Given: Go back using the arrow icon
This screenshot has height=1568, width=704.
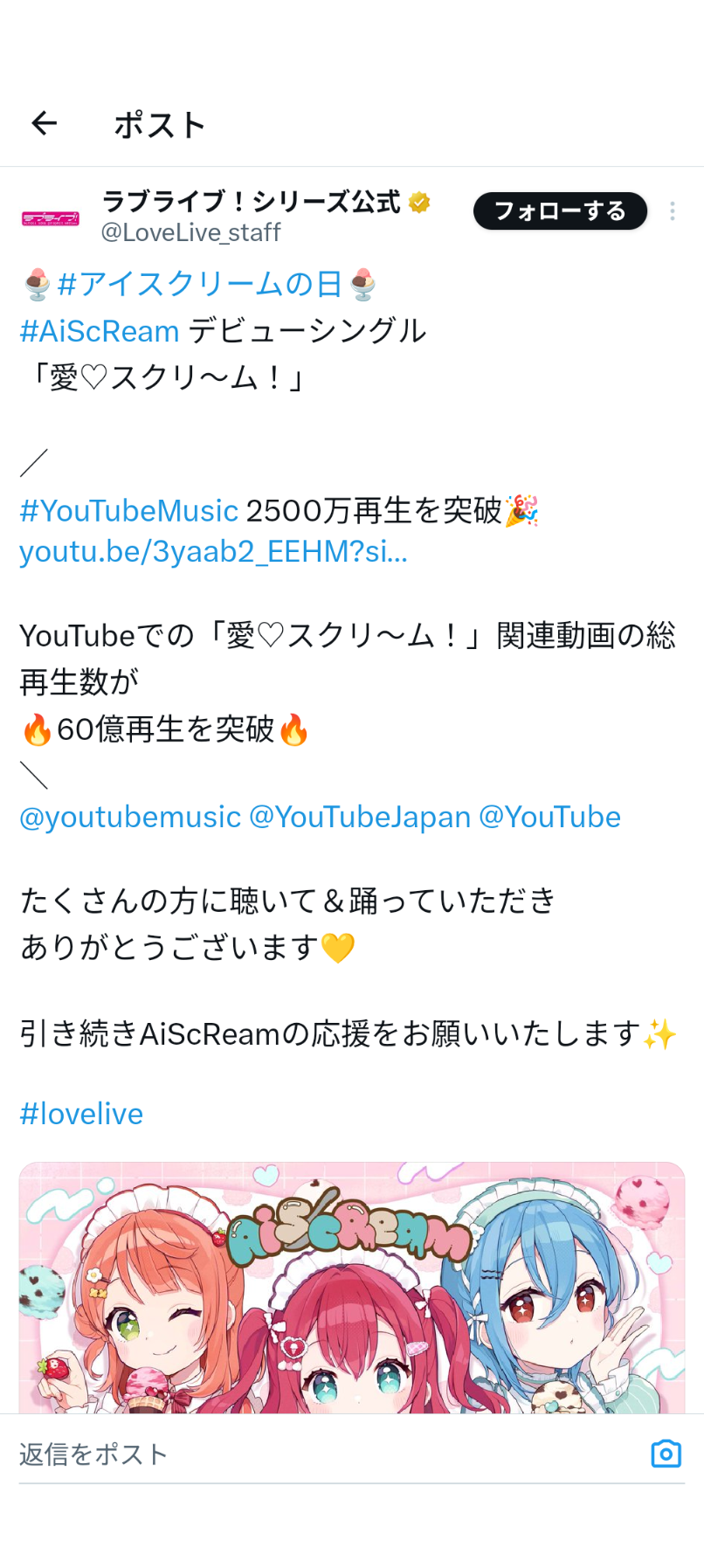Looking at the screenshot, I should (45, 124).
